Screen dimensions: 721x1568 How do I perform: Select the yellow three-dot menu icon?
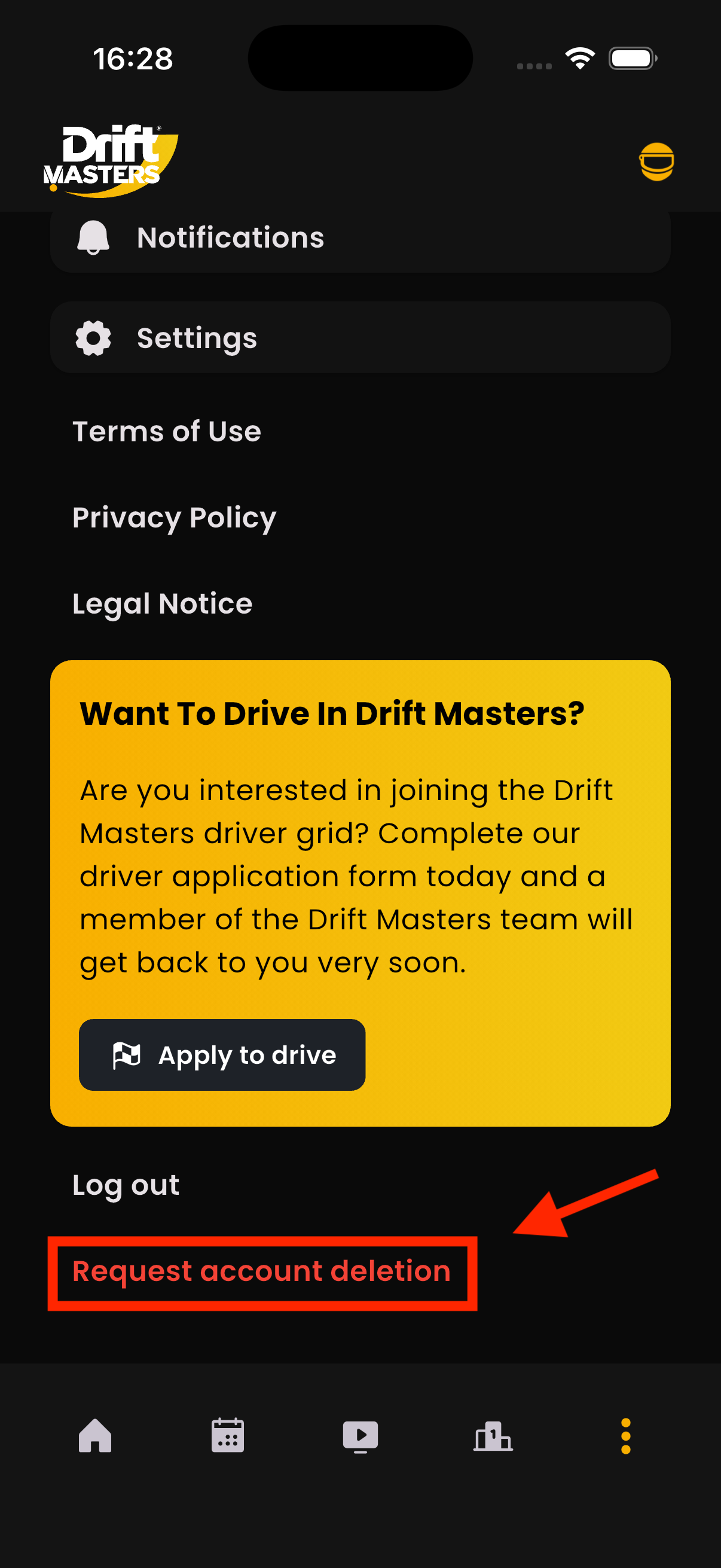[x=625, y=1435]
